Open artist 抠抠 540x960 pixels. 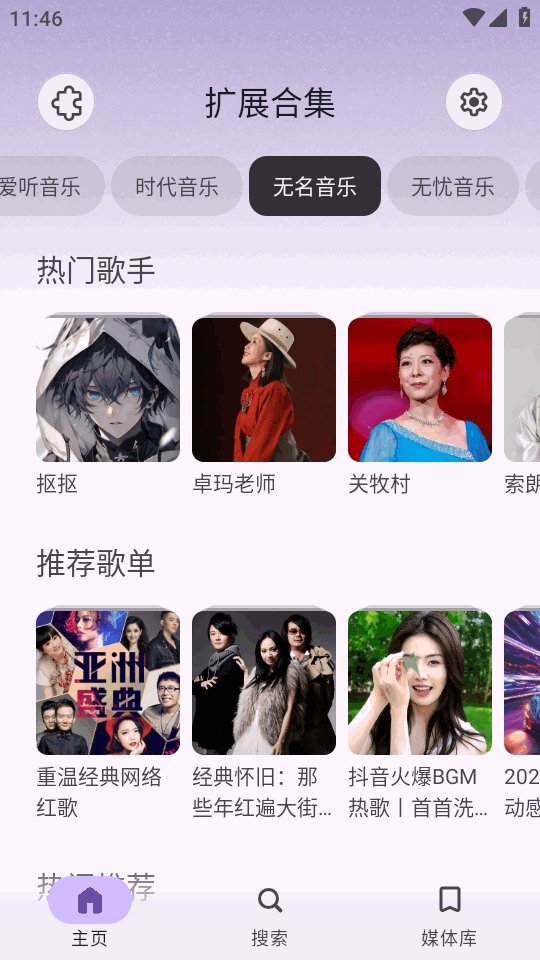tap(108, 405)
